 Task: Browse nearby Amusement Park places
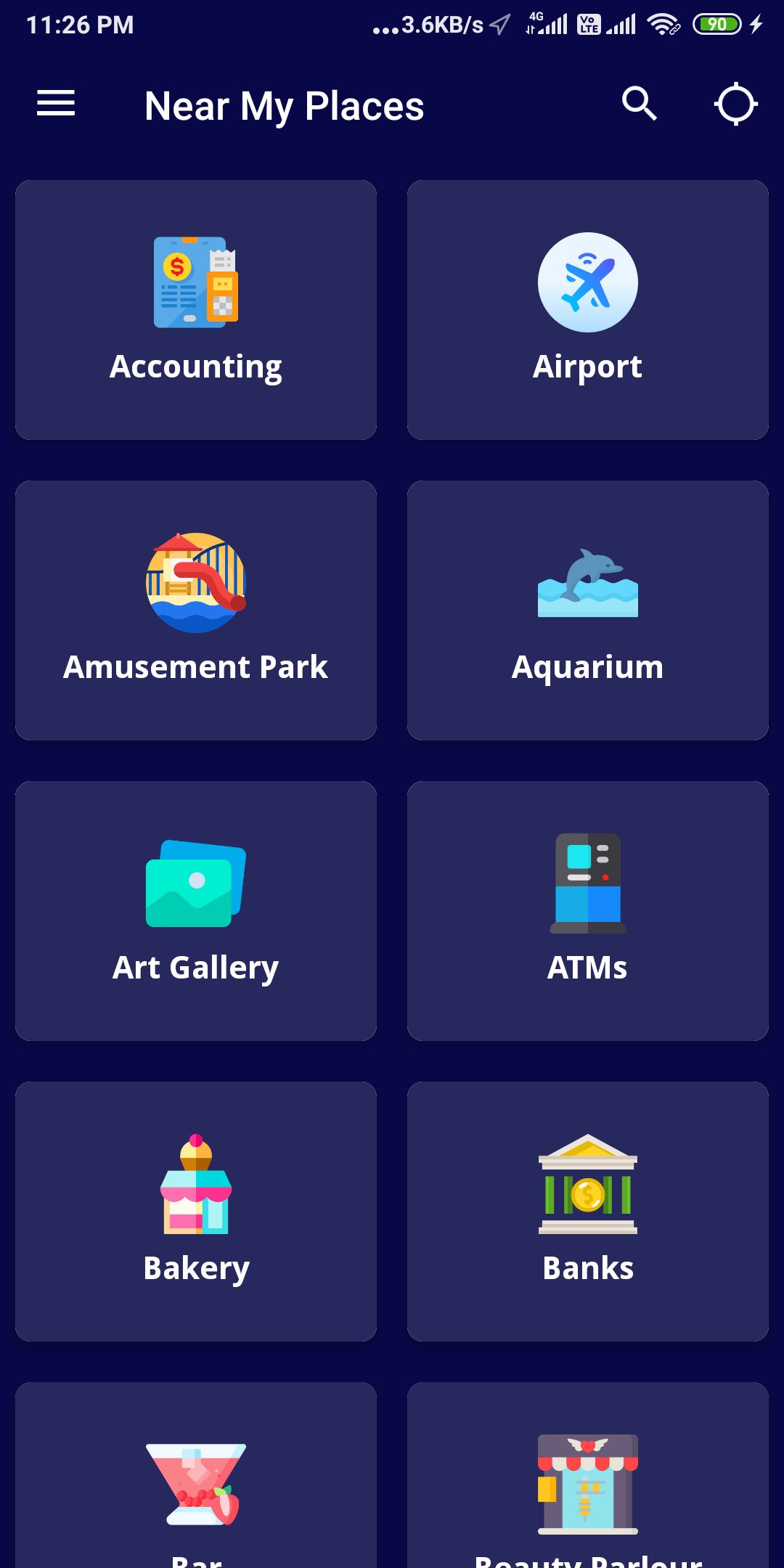pos(196,611)
